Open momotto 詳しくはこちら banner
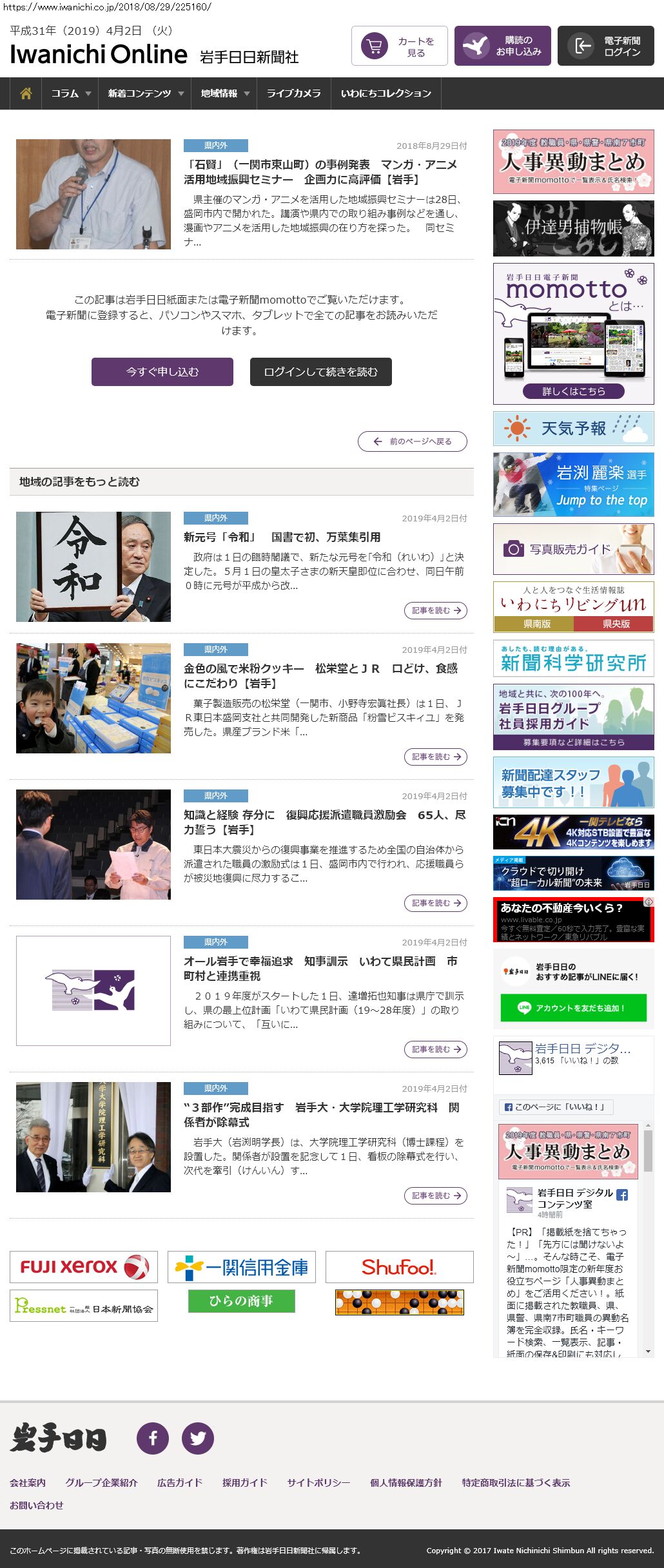Viewport: 664px width, 1568px height. click(x=573, y=391)
